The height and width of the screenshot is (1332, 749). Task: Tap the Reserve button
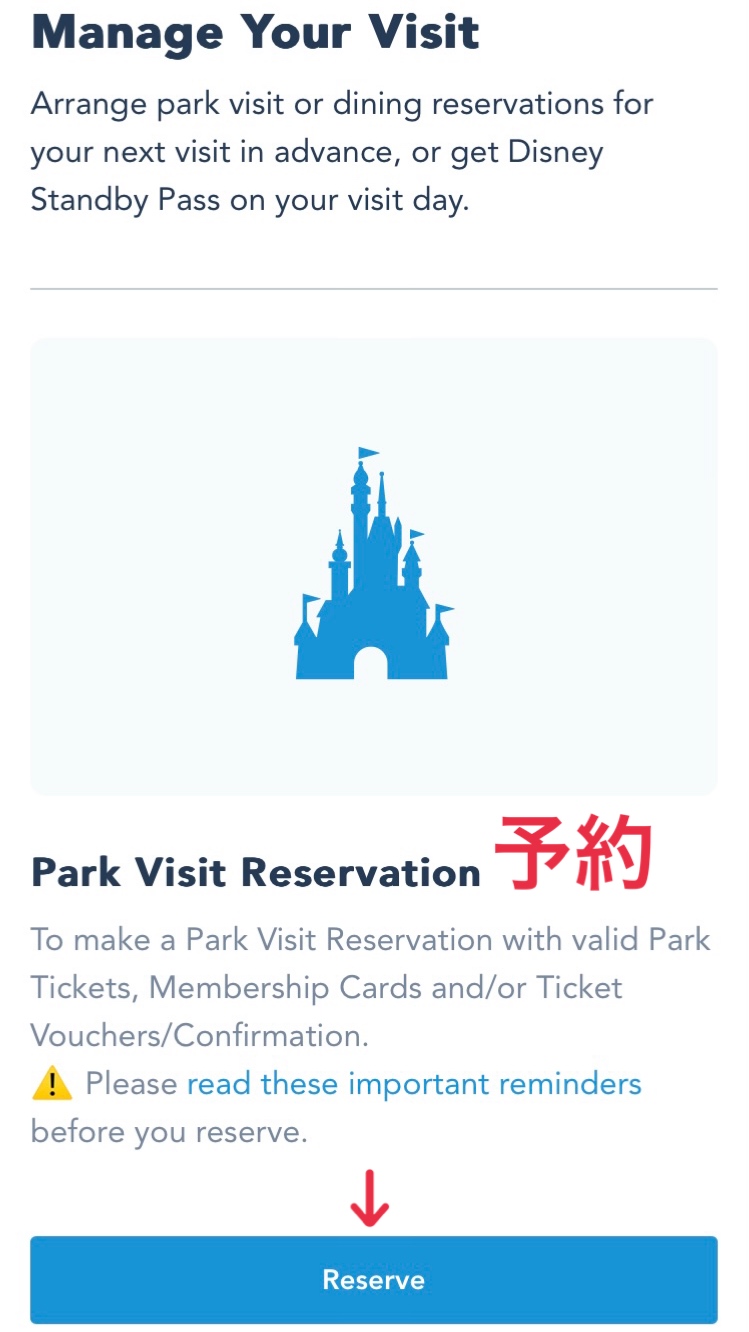tap(373, 1280)
